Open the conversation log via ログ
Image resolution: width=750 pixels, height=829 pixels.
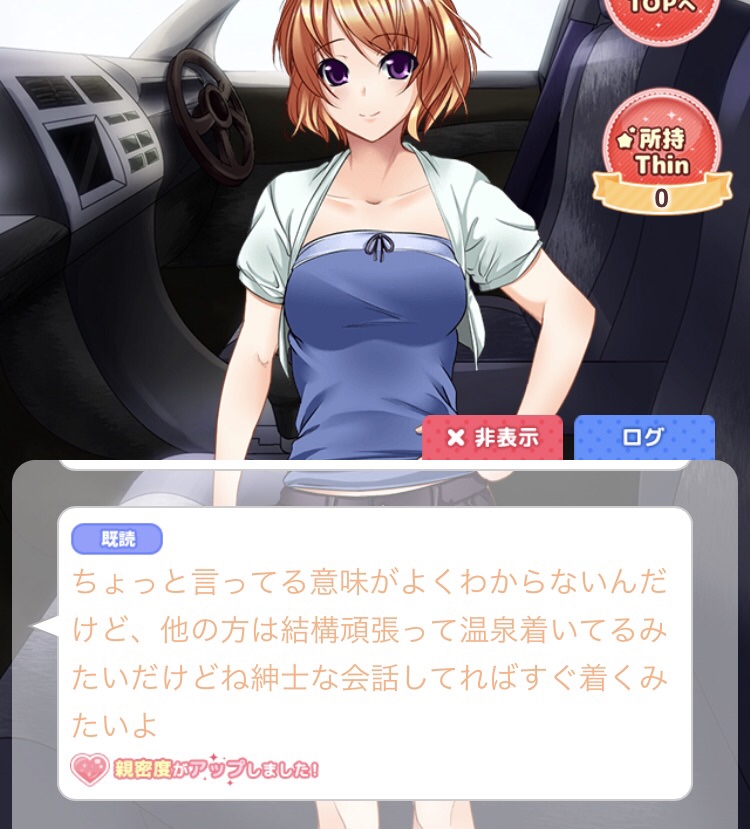tap(644, 437)
